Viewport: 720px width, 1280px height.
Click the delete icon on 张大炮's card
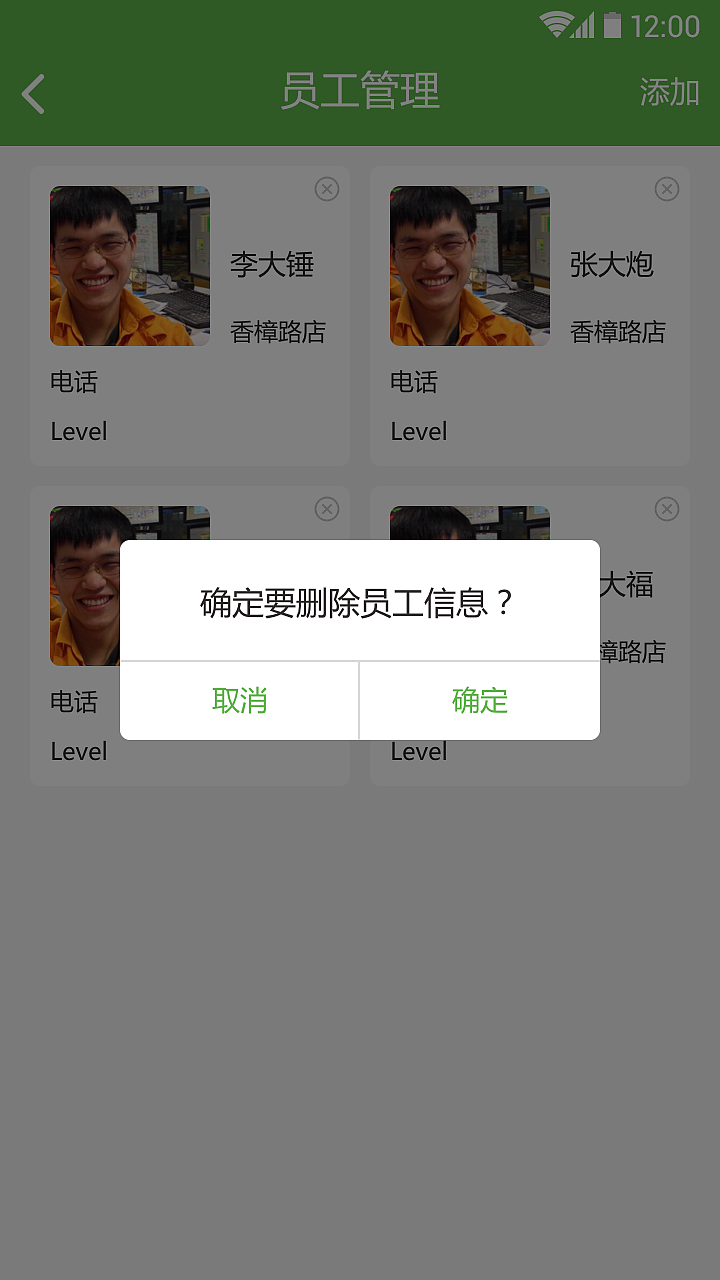667,189
